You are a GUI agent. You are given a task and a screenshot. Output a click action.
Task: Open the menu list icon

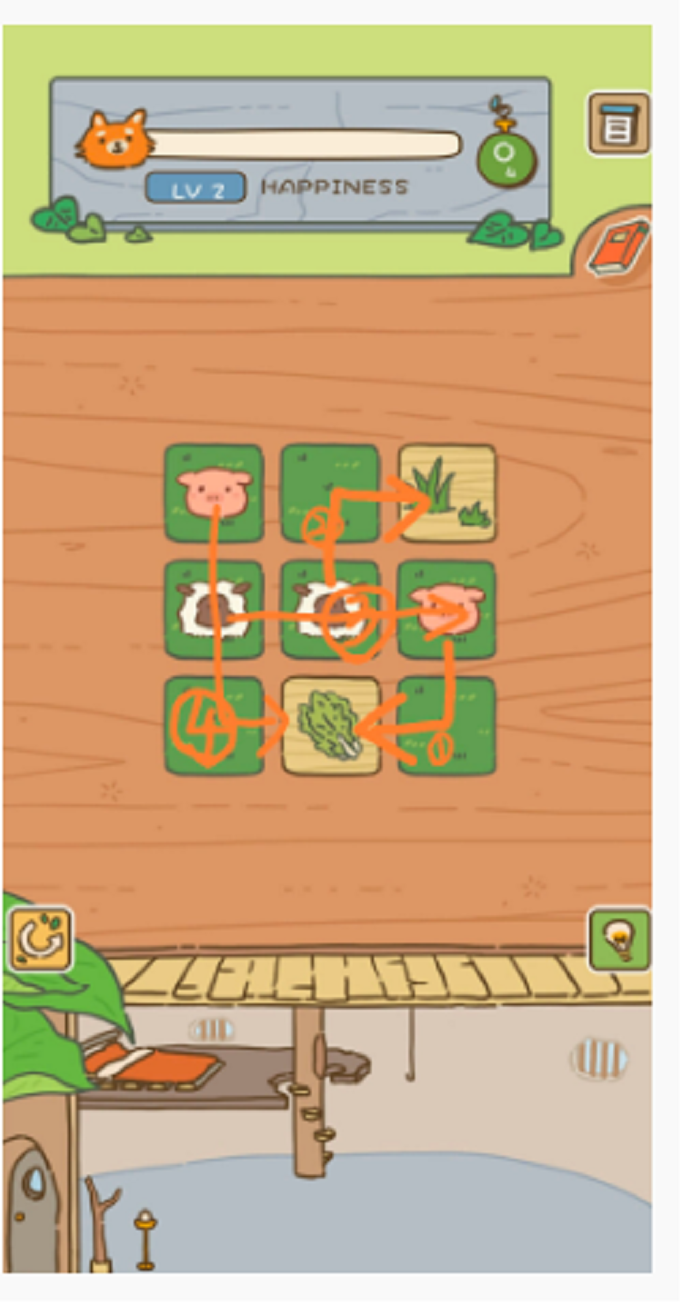[x=618, y=124]
